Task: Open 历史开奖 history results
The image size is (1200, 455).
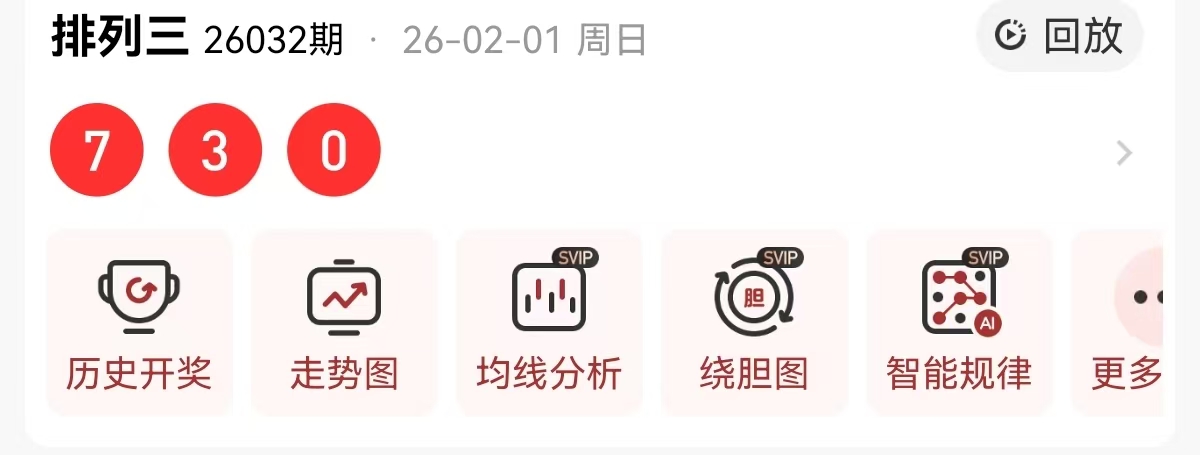Action: (x=139, y=322)
